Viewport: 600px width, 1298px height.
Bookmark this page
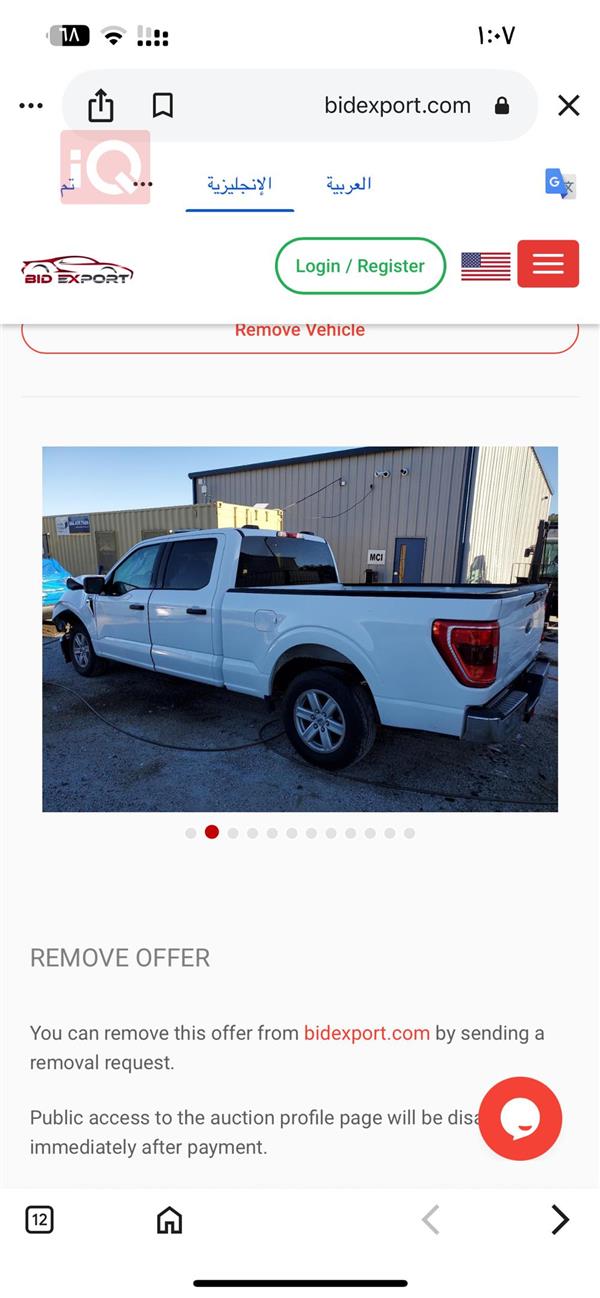pos(162,105)
